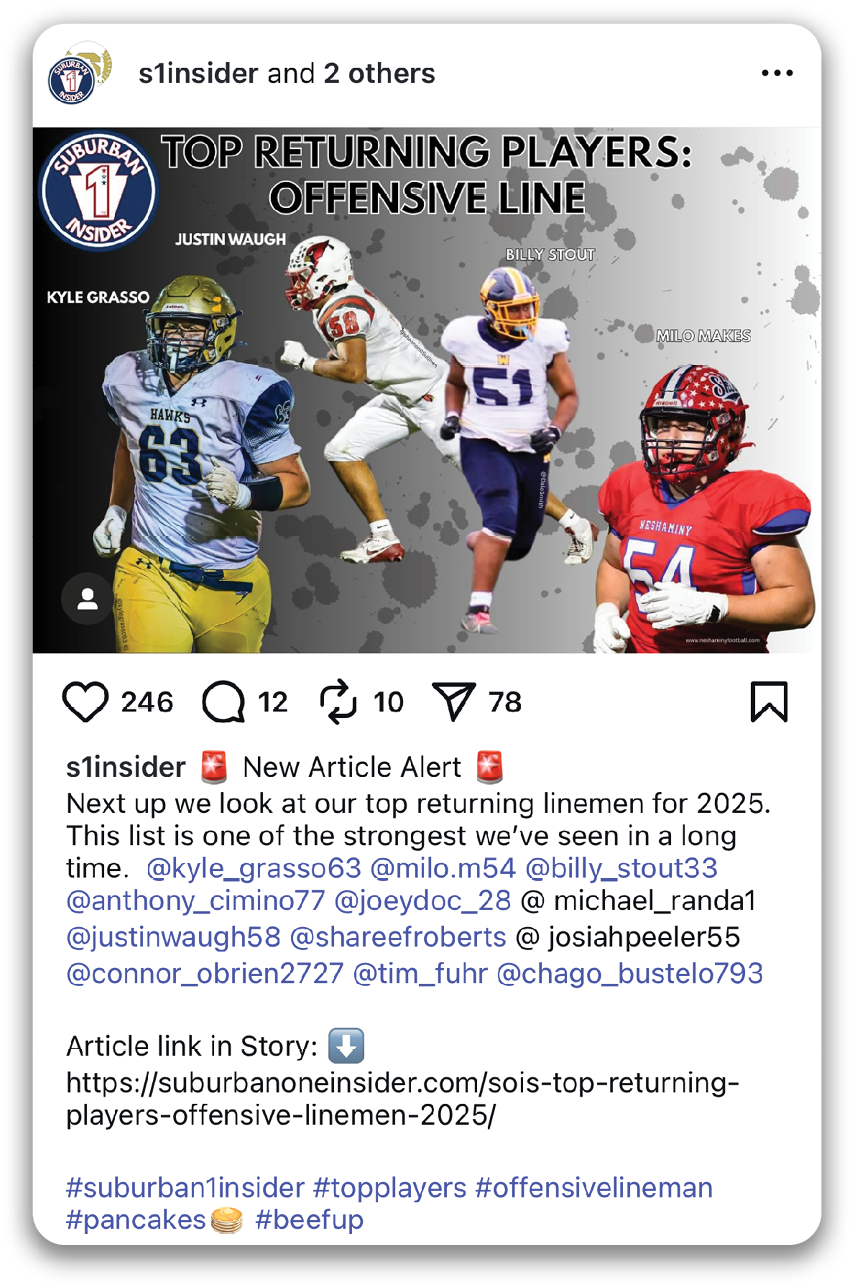This screenshot has height=1287, width=854.
Task: Open the #offensivelineman hashtag
Action: 593,1187
